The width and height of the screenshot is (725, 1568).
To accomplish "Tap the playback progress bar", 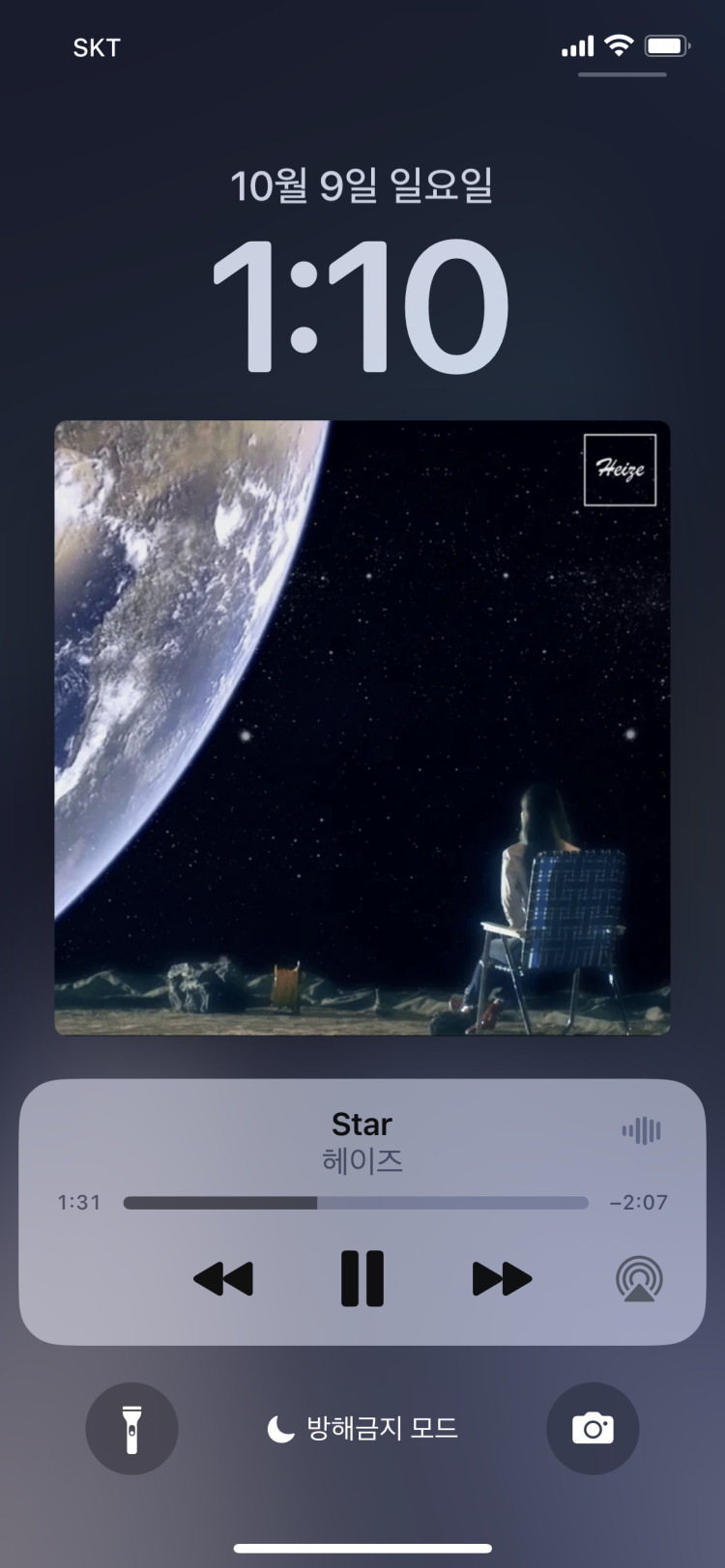I will coord(356,1203).
